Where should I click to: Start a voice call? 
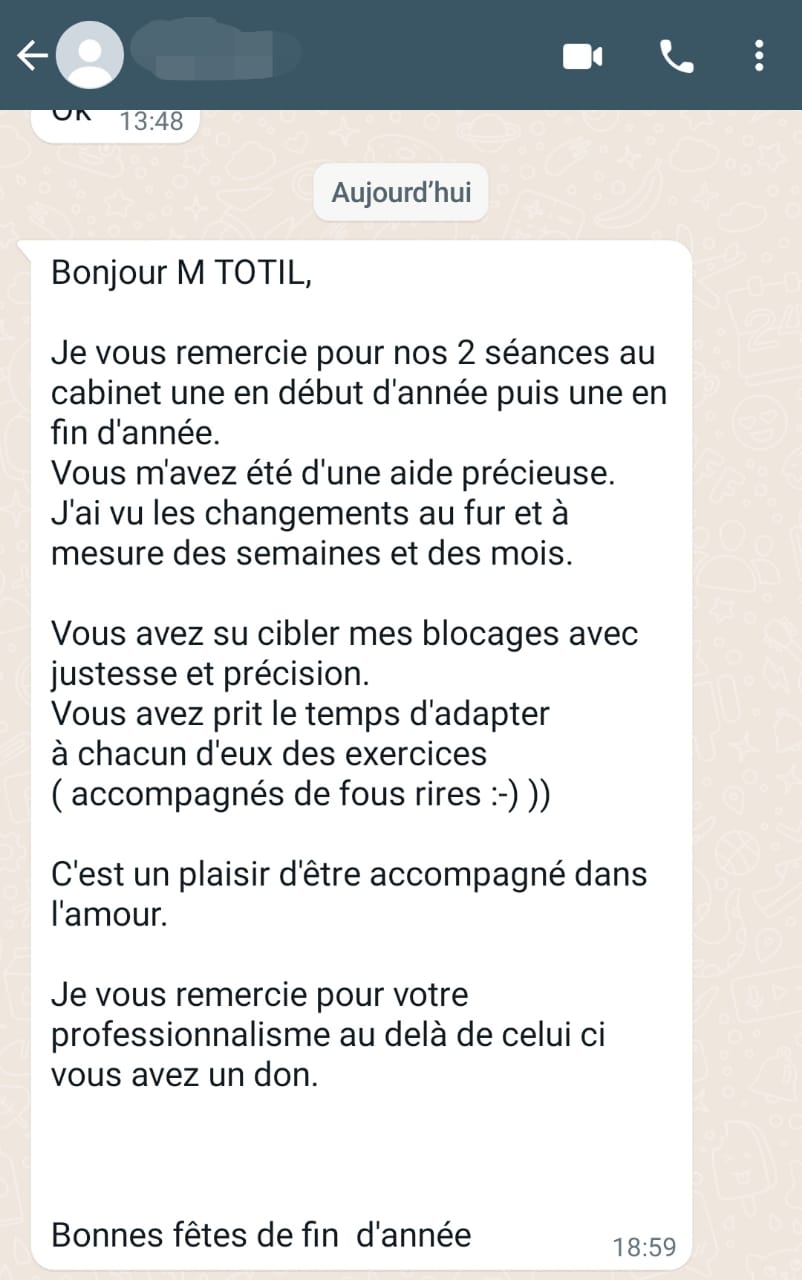click(677, 56)
